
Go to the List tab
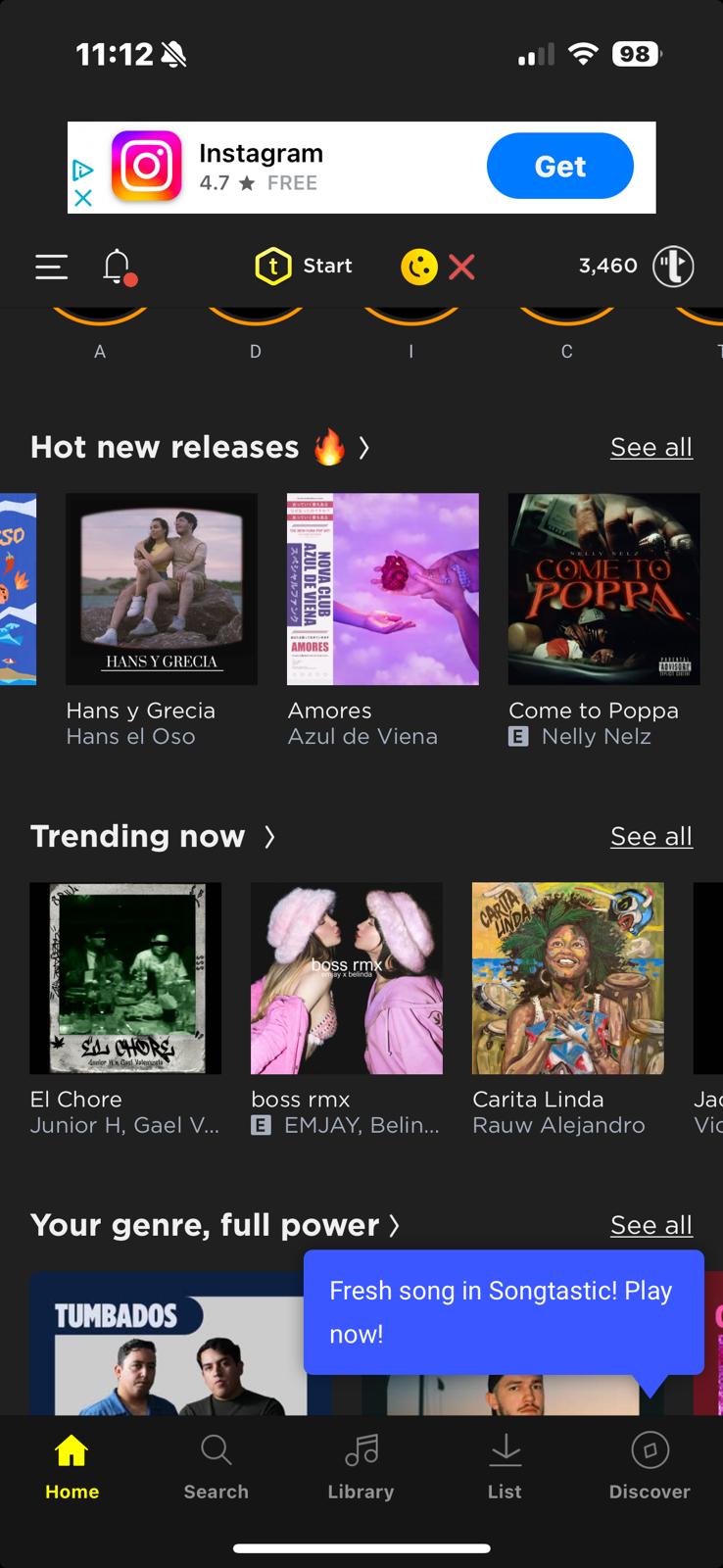click(x=505, y=1466)
